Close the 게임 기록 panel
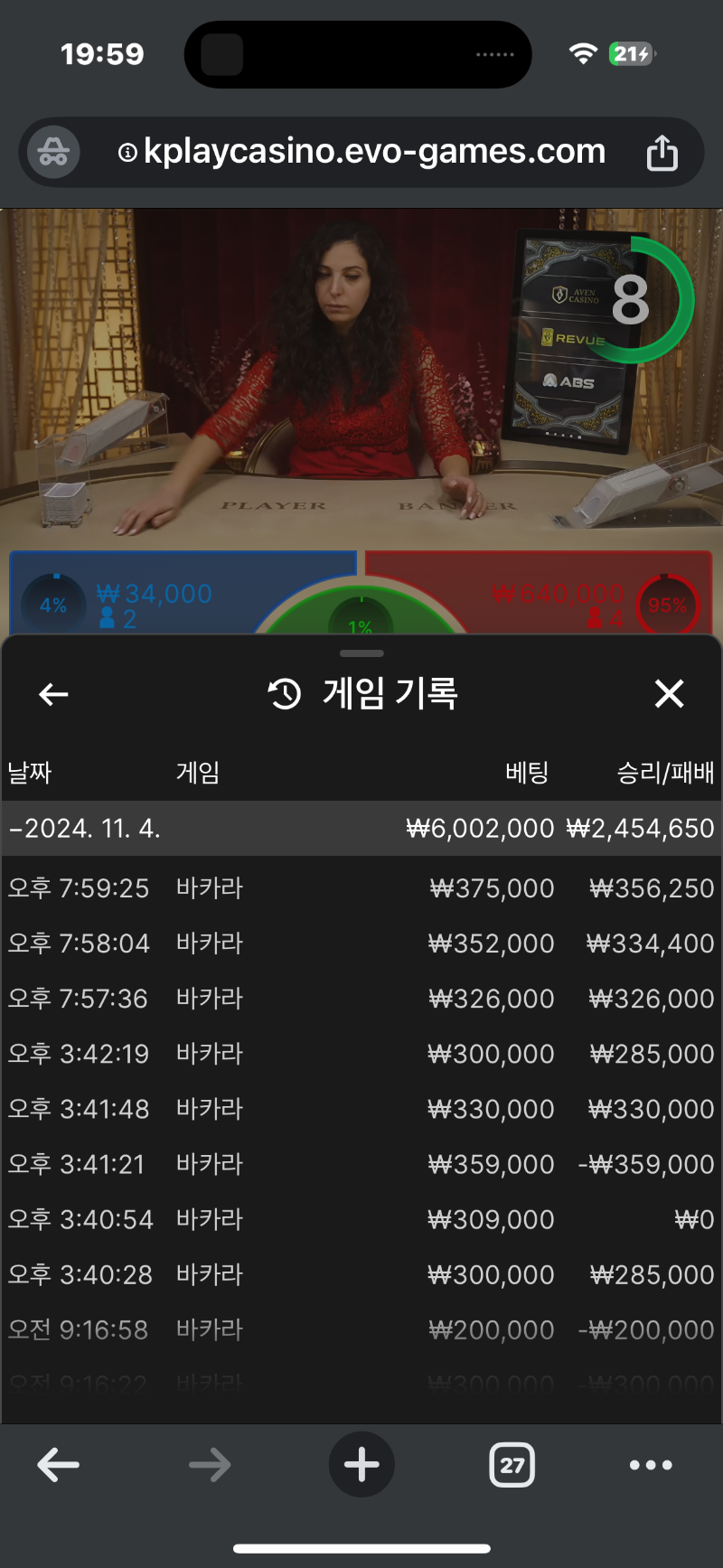The image size is (723, 1568). (669, 694)
